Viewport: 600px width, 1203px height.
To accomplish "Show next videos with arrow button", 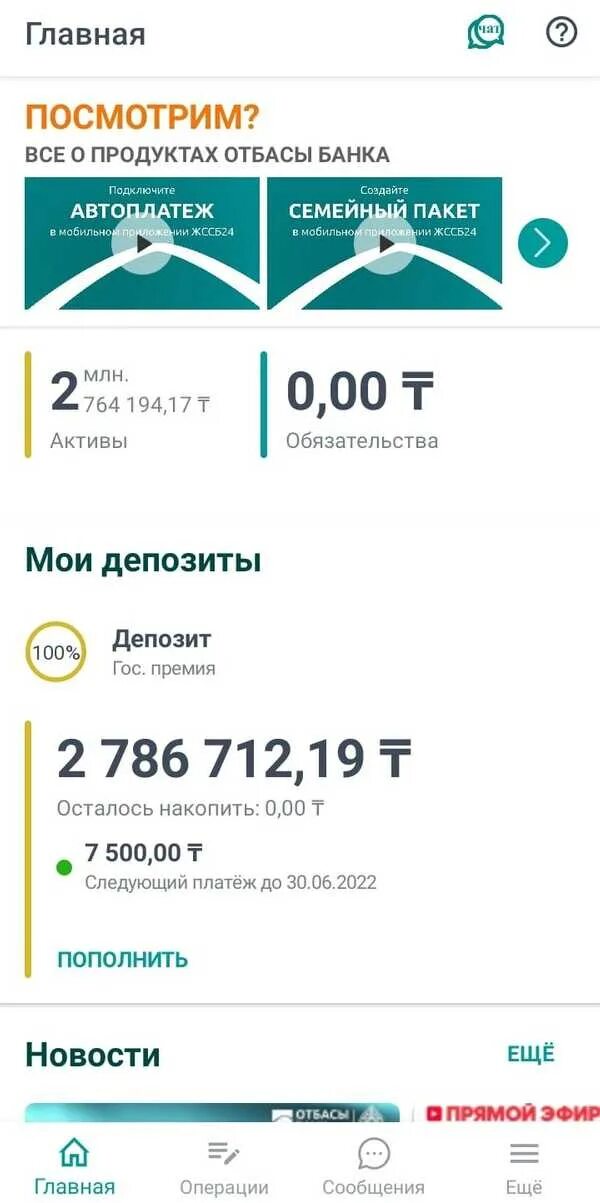I will (542, 243).
